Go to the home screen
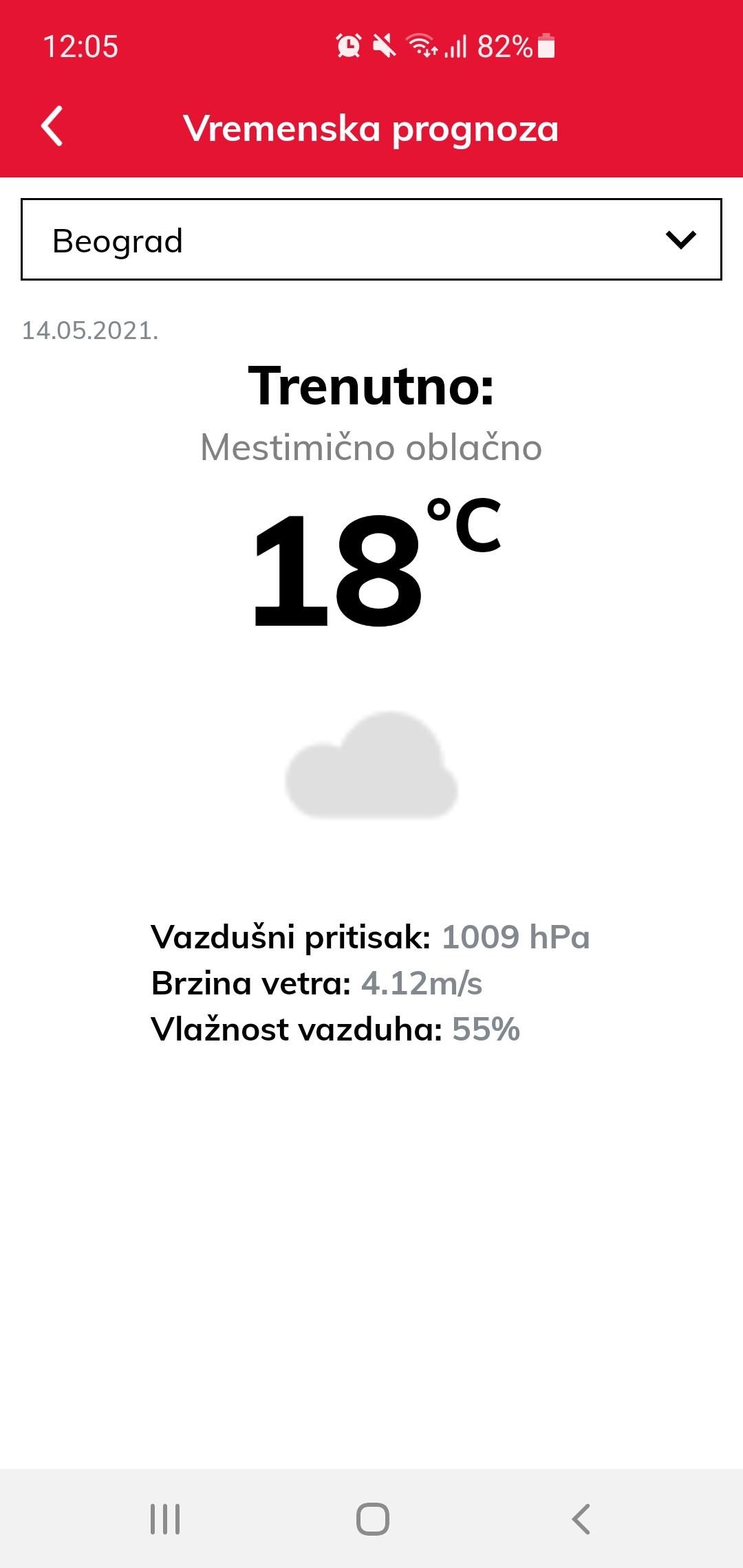The image size is (743, 1568). [372, 1519]
